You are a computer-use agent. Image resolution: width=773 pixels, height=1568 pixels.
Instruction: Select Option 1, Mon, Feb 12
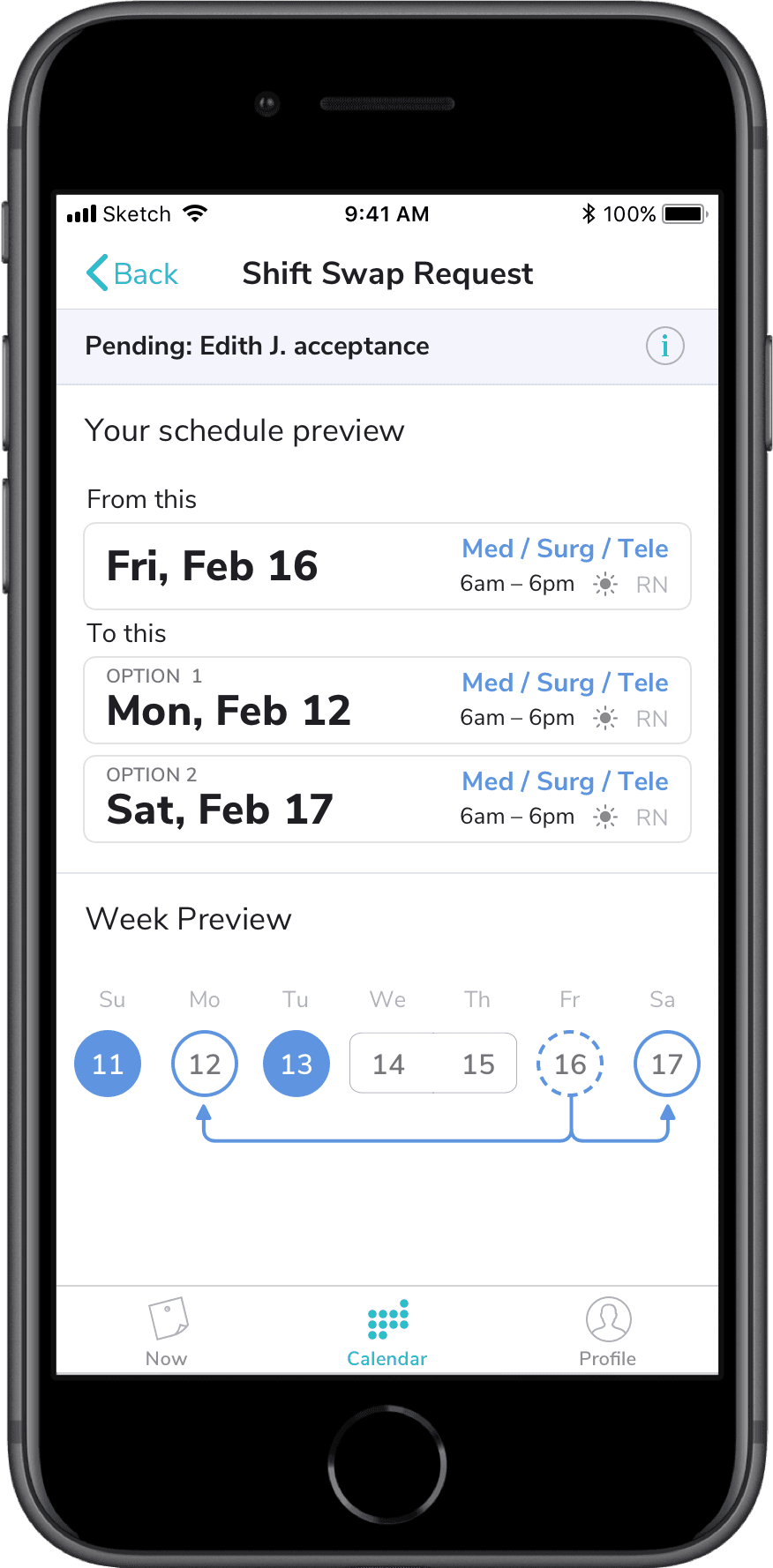(387, 700)
